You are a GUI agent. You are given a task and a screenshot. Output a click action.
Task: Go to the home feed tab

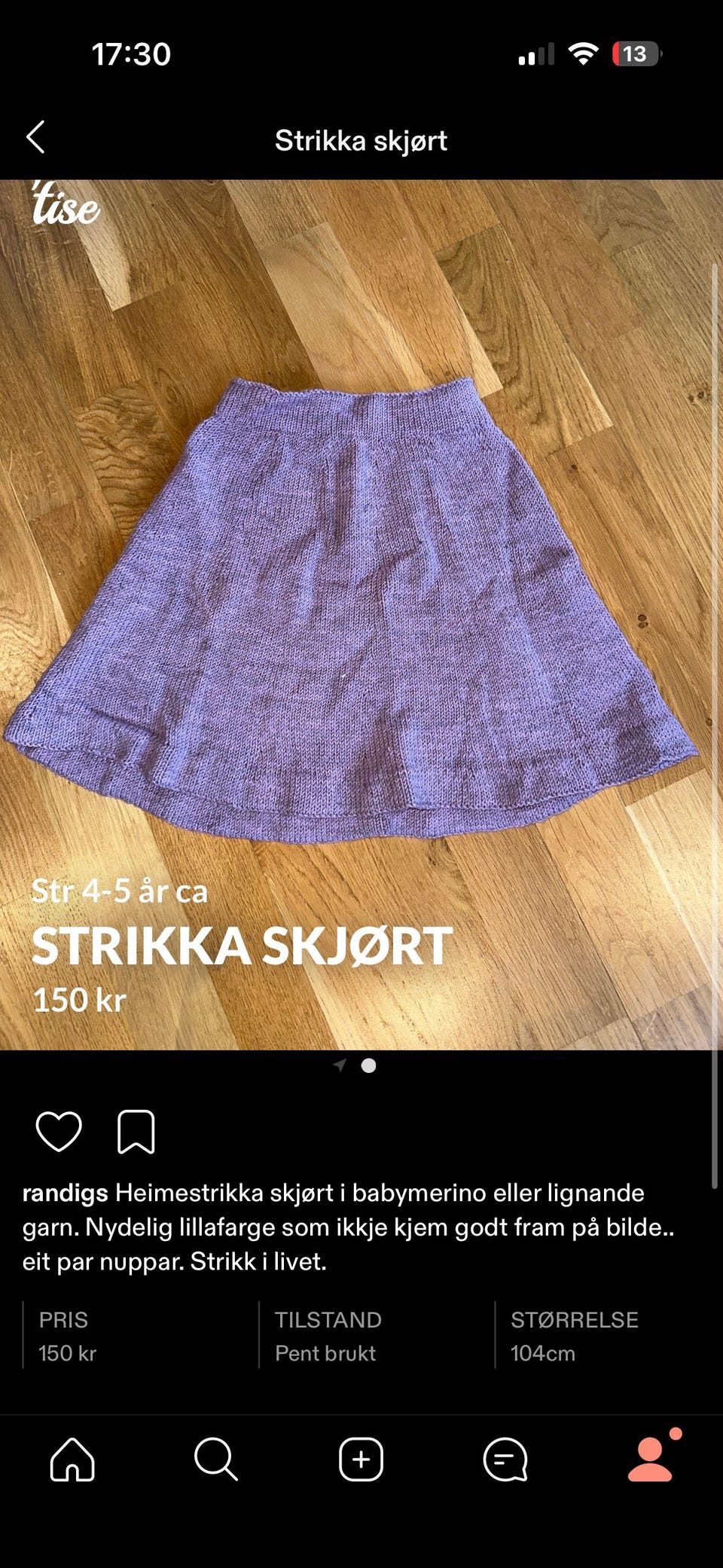(72, 1459)
